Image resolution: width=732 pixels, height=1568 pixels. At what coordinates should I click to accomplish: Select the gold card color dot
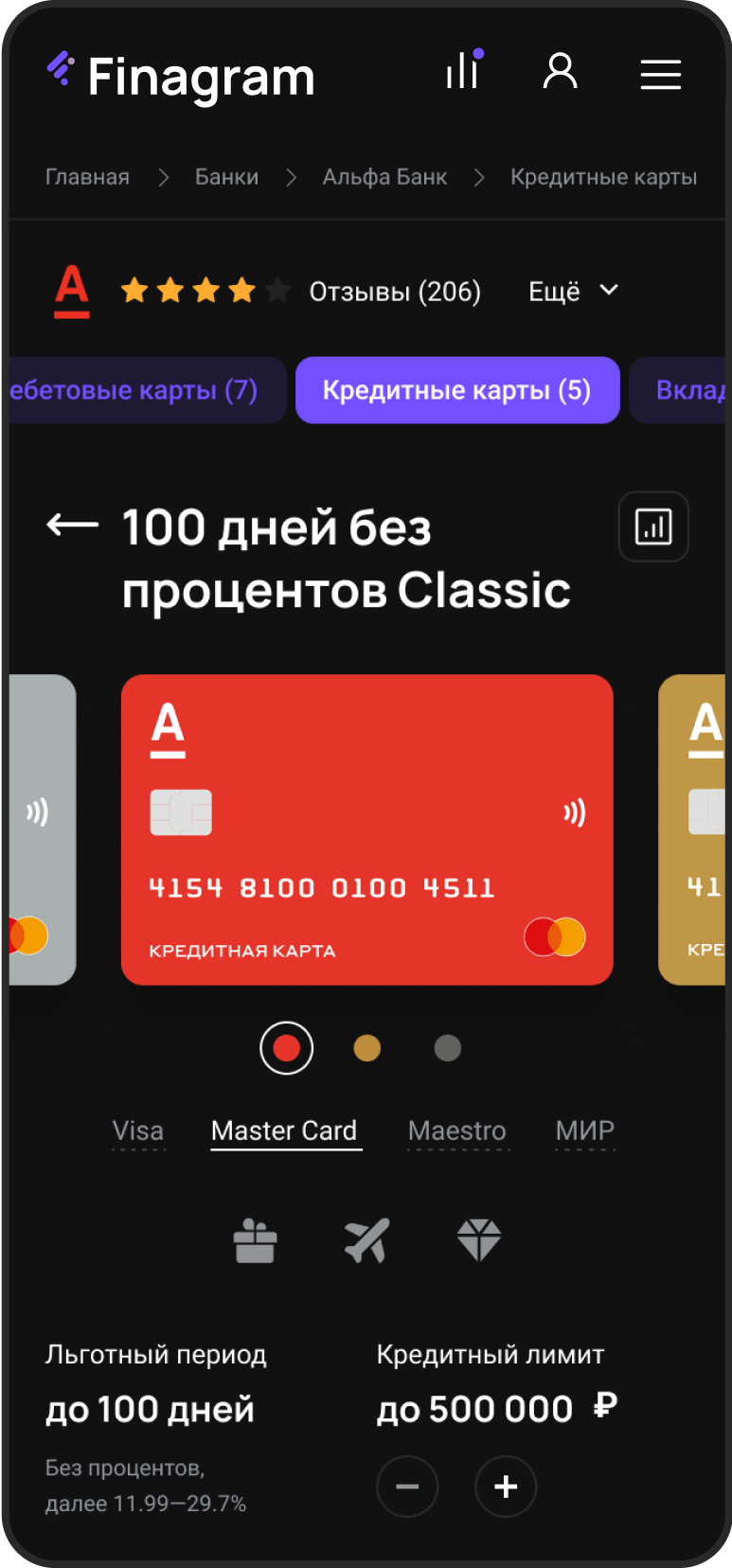click(366, 1048)
